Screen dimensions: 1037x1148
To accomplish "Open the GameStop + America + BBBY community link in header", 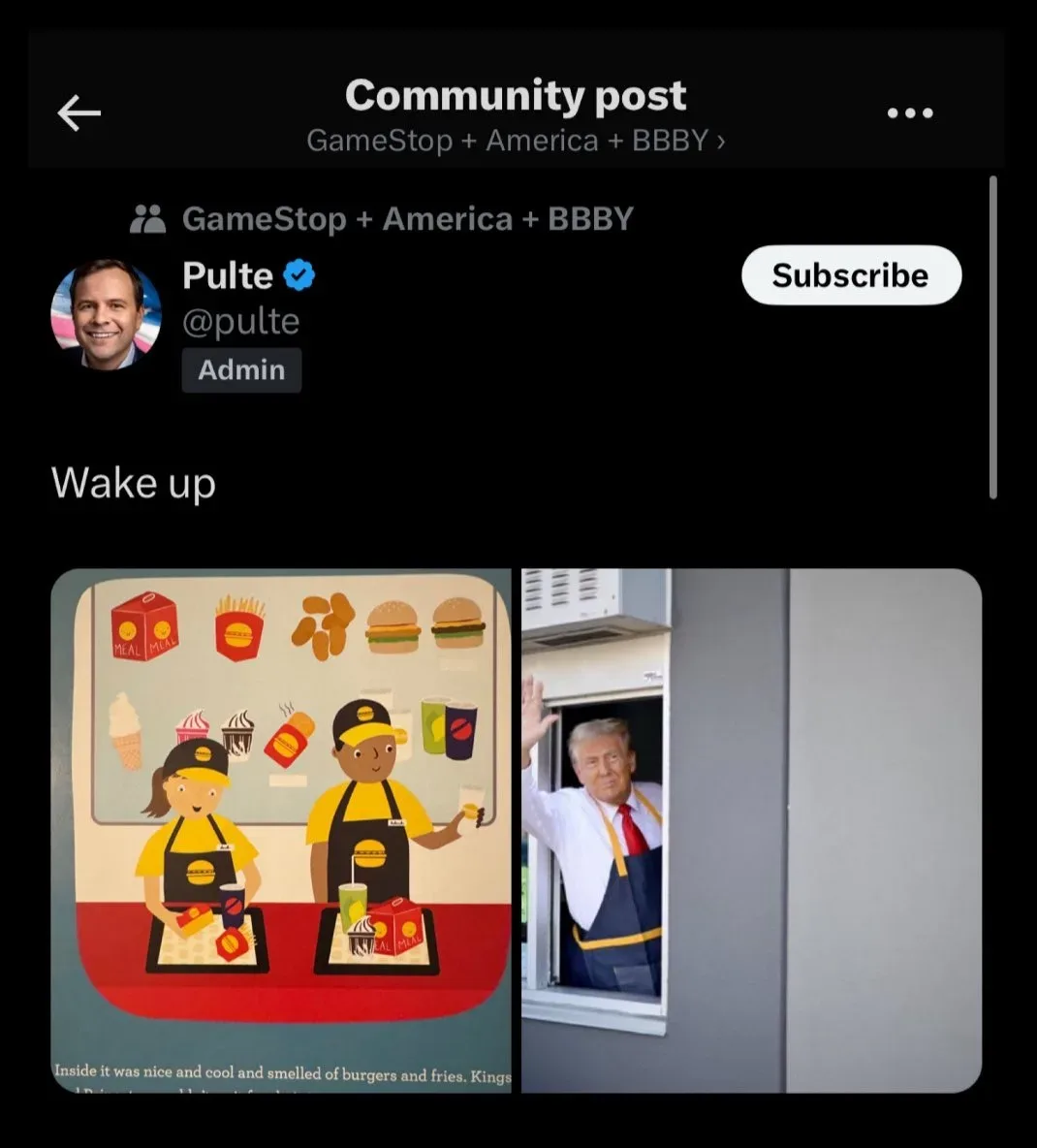I will pos(516,141).
